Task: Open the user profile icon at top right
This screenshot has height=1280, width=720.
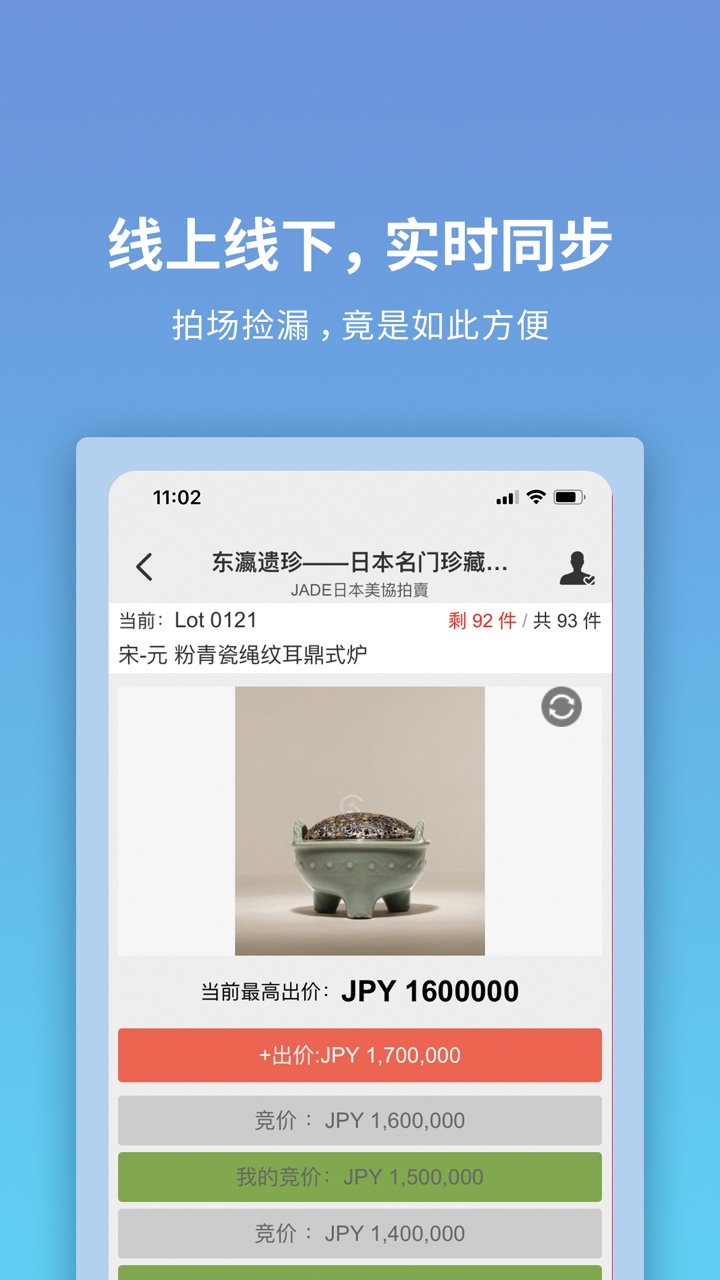Action: click(x=577, y=565)
